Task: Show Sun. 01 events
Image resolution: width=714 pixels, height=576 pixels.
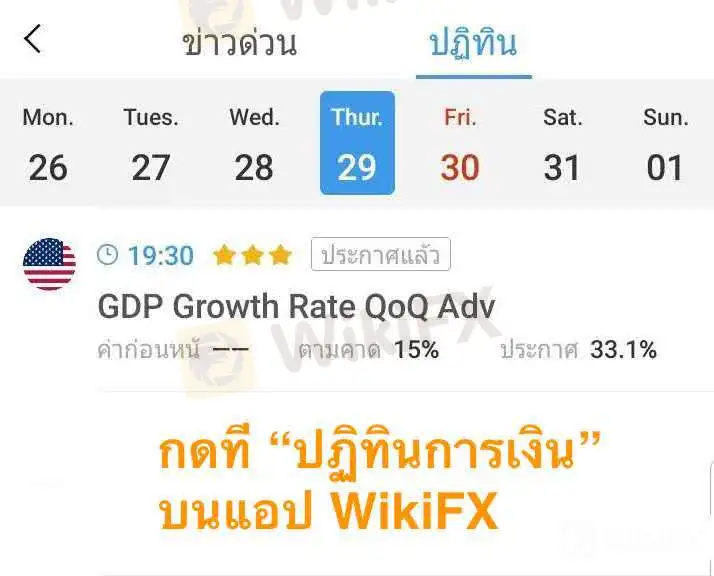Action: point(665,144)
